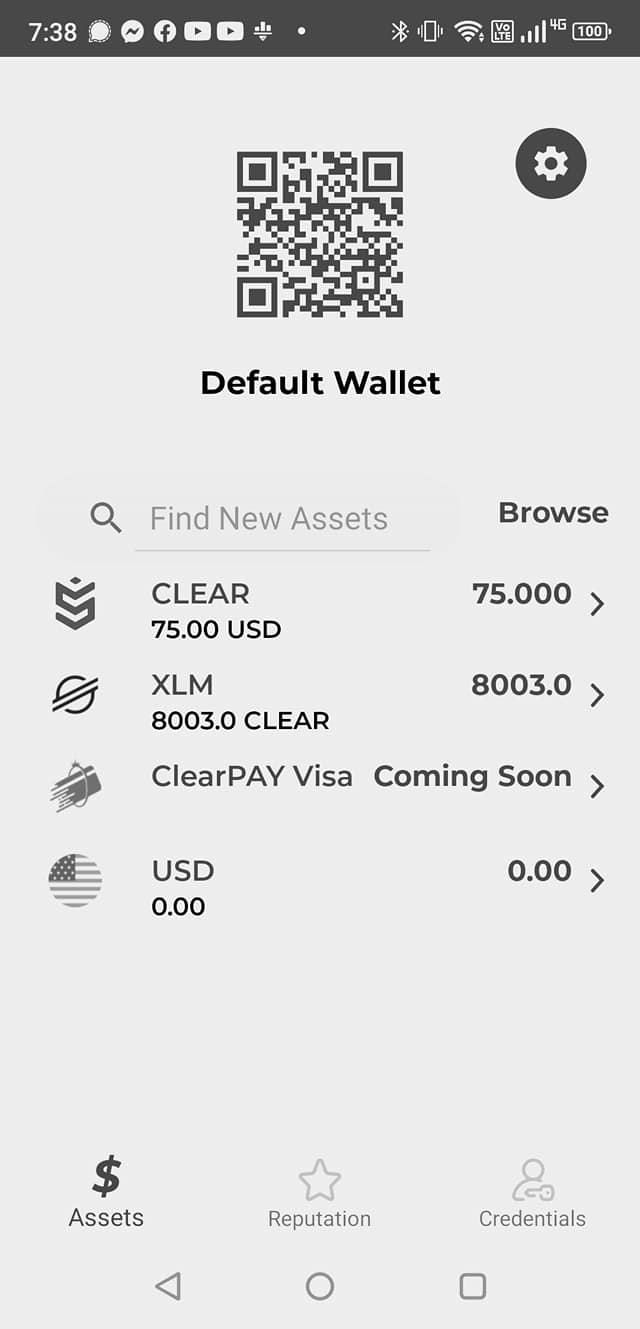The height and width of the screenshot is (1329, 640).
Task: Switch to the Reputation tab
Action: click(x=319, y=1195)
